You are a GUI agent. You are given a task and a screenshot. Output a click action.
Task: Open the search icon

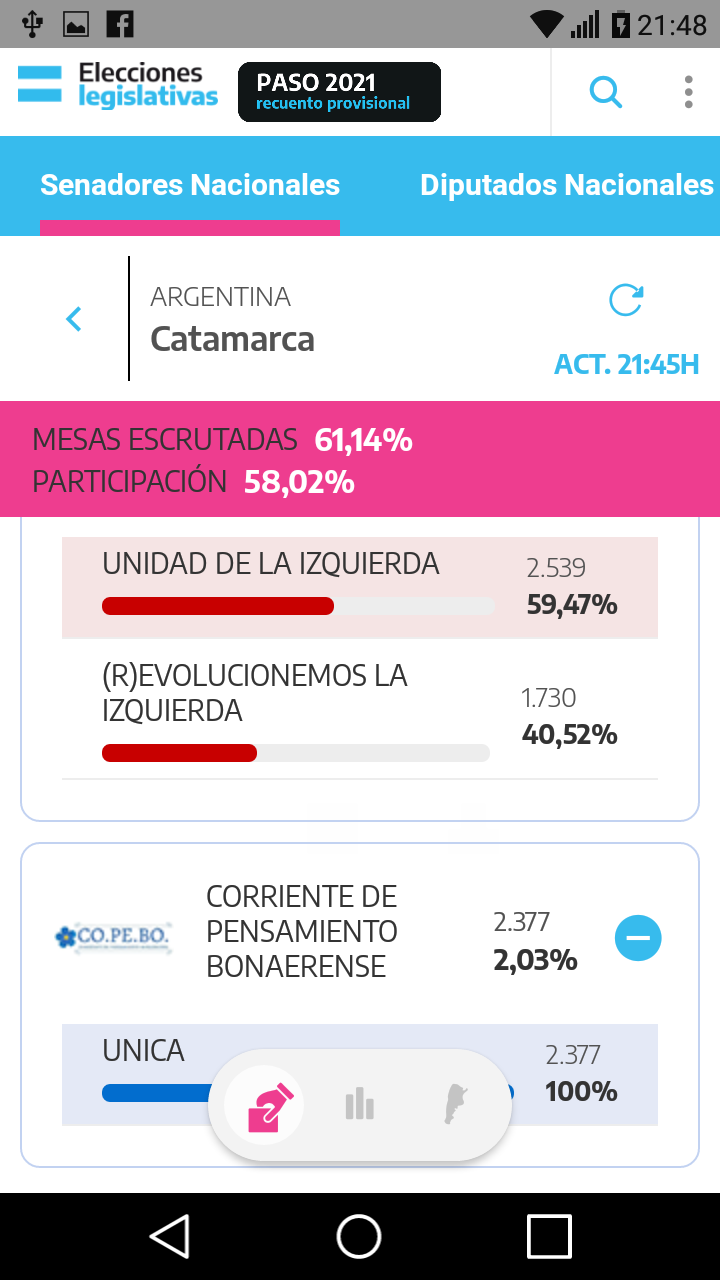click(x=606, y=92)
